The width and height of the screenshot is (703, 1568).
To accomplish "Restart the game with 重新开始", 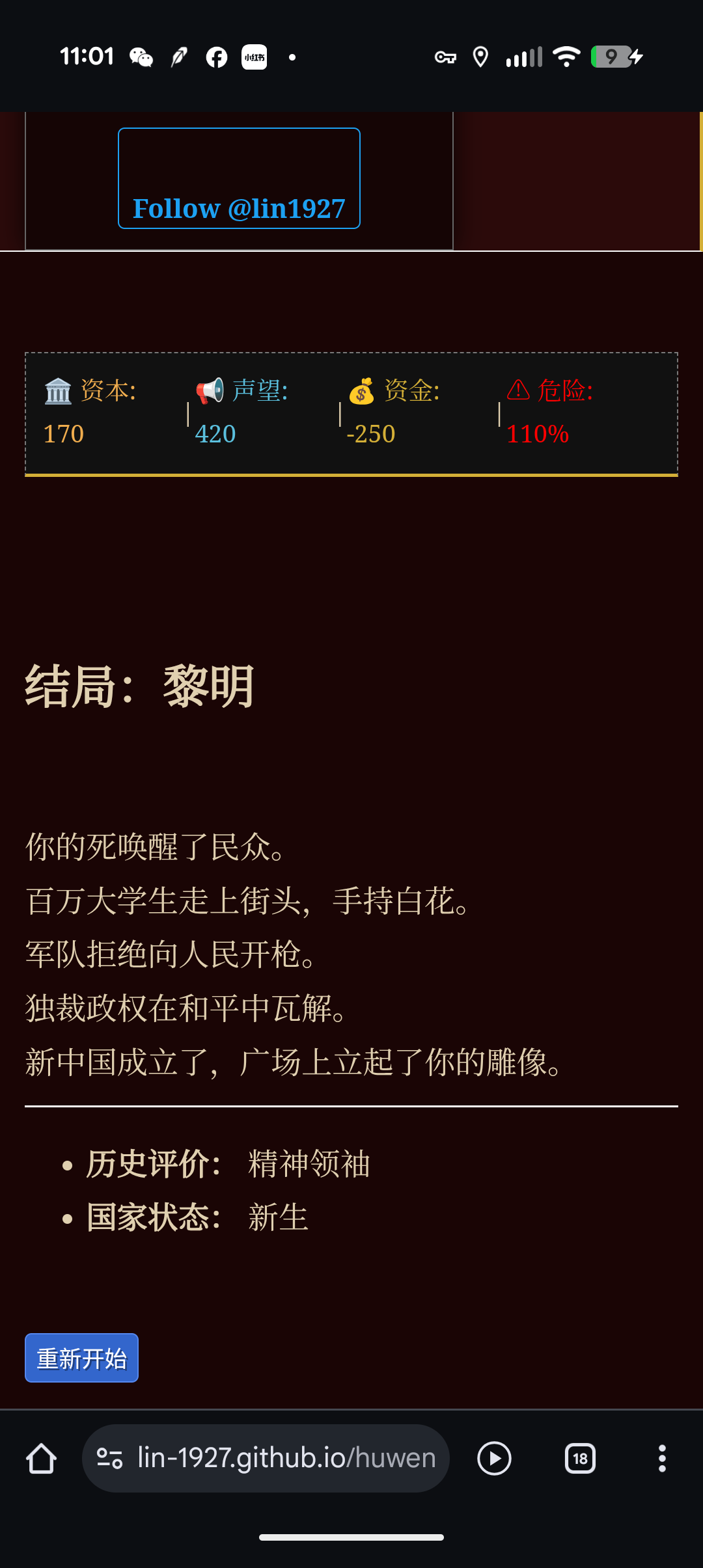I will coord(81,1358).
